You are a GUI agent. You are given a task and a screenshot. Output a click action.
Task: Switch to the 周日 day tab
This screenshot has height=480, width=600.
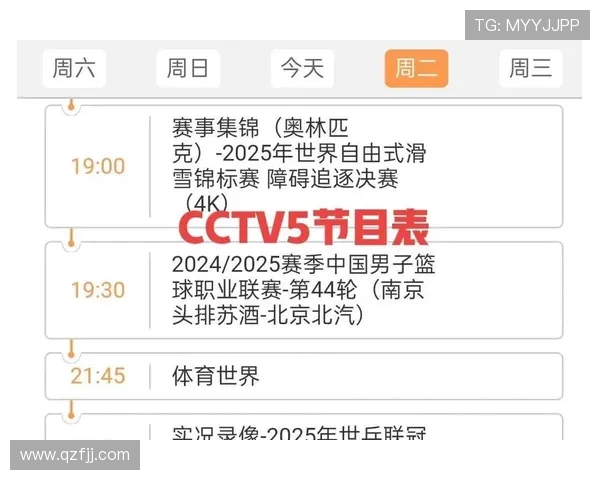(188, 69)
